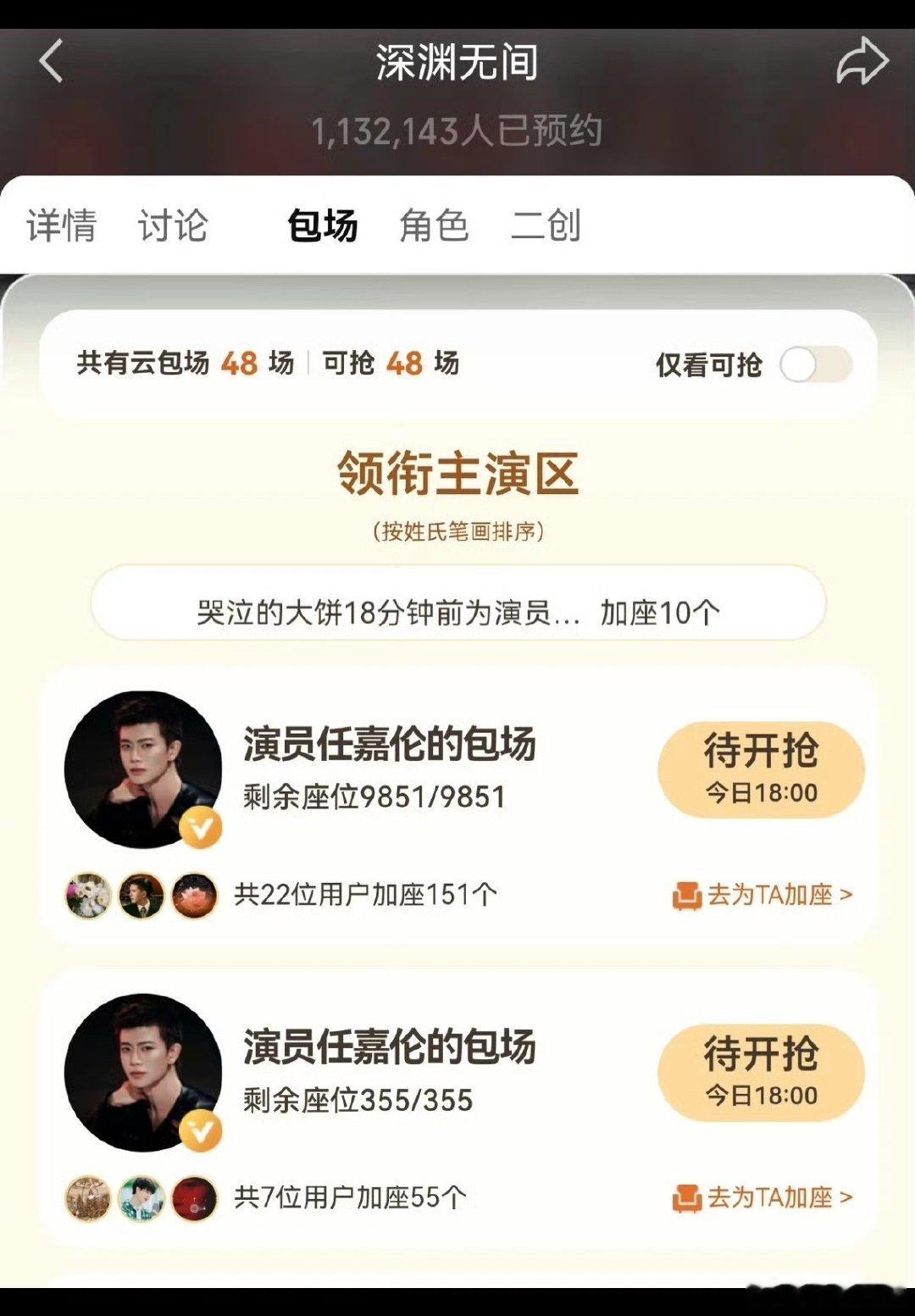Tap 去为TA加座 on the 9851-seat card
The image size is (915, 1316).
762,895
